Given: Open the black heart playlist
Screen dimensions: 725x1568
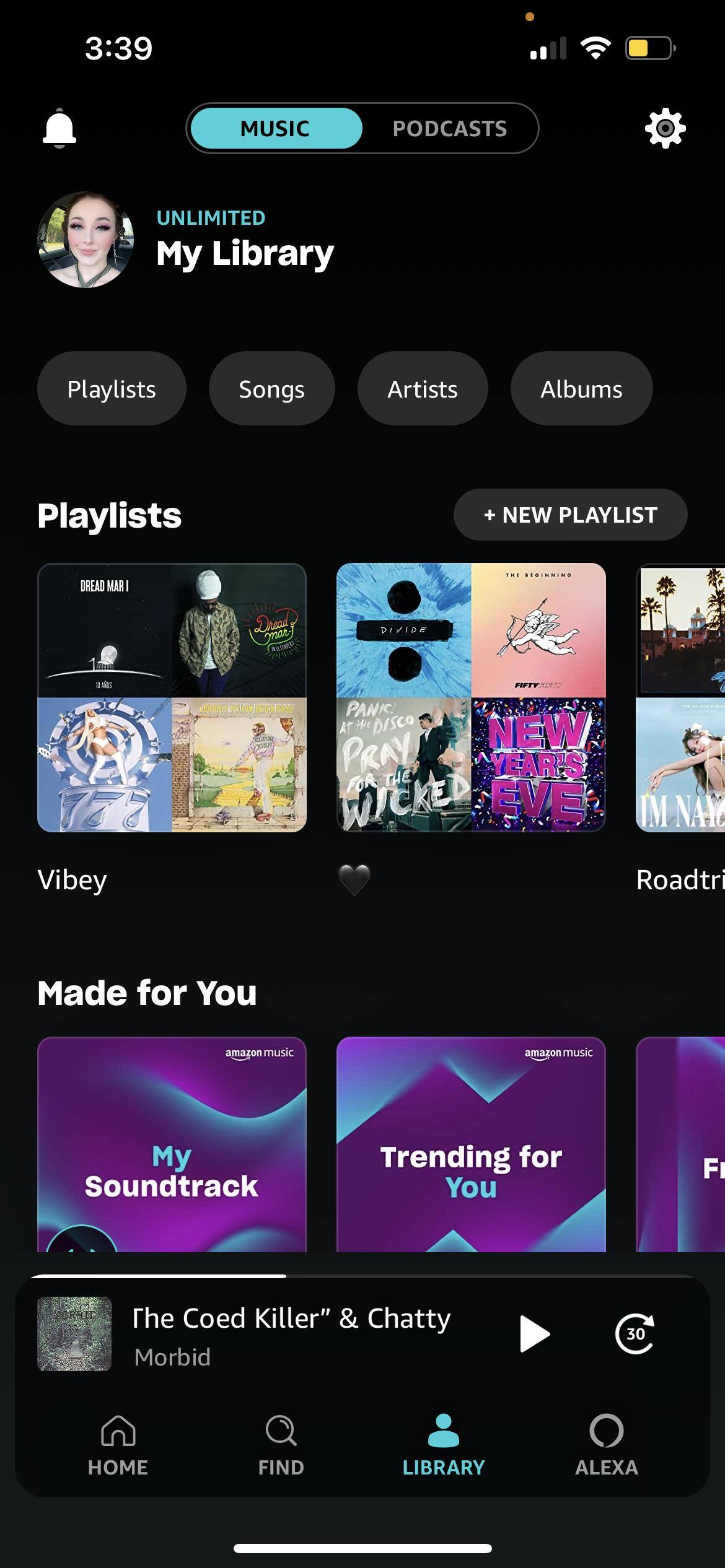Looking at the screenshot, I should 471,697.
